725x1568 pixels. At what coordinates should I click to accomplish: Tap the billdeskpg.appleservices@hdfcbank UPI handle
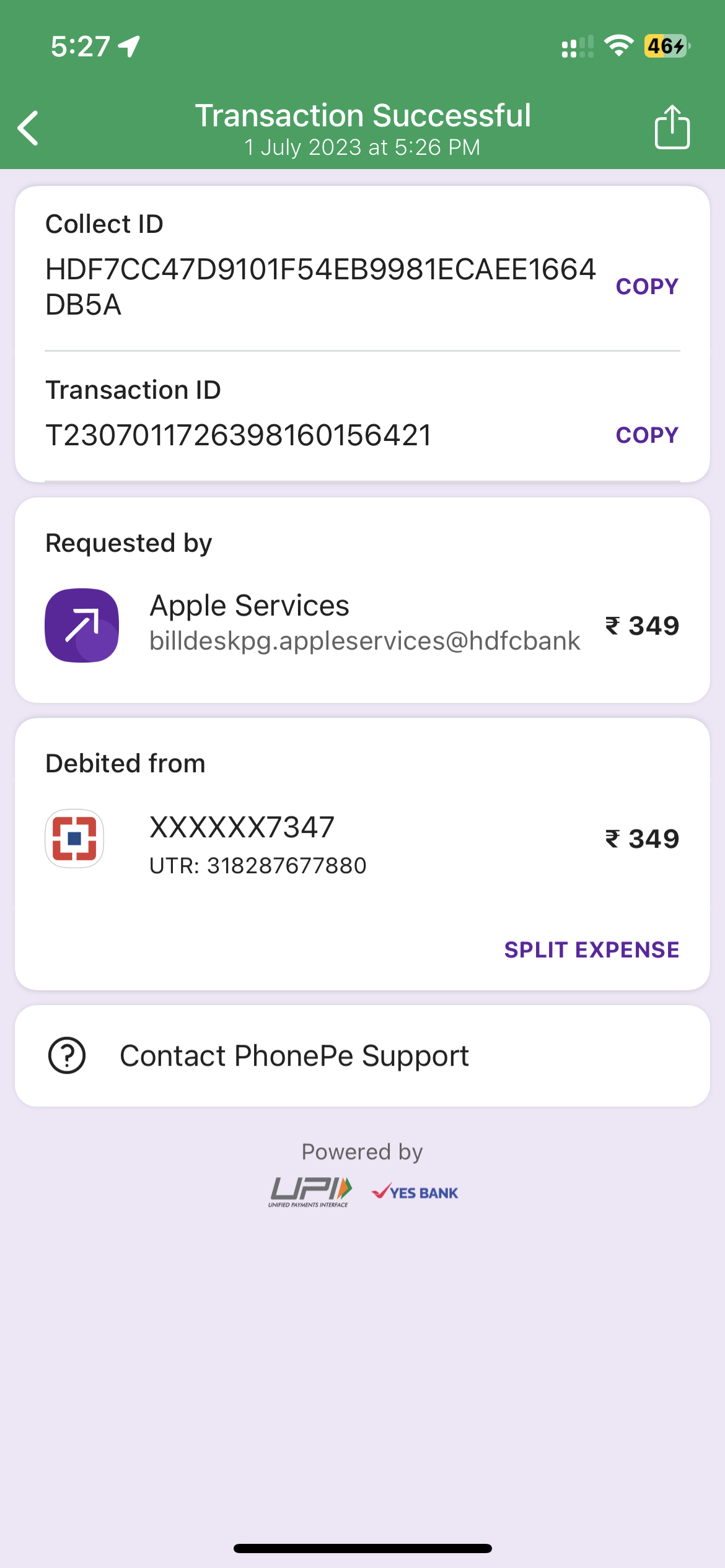tap(365, 642)
